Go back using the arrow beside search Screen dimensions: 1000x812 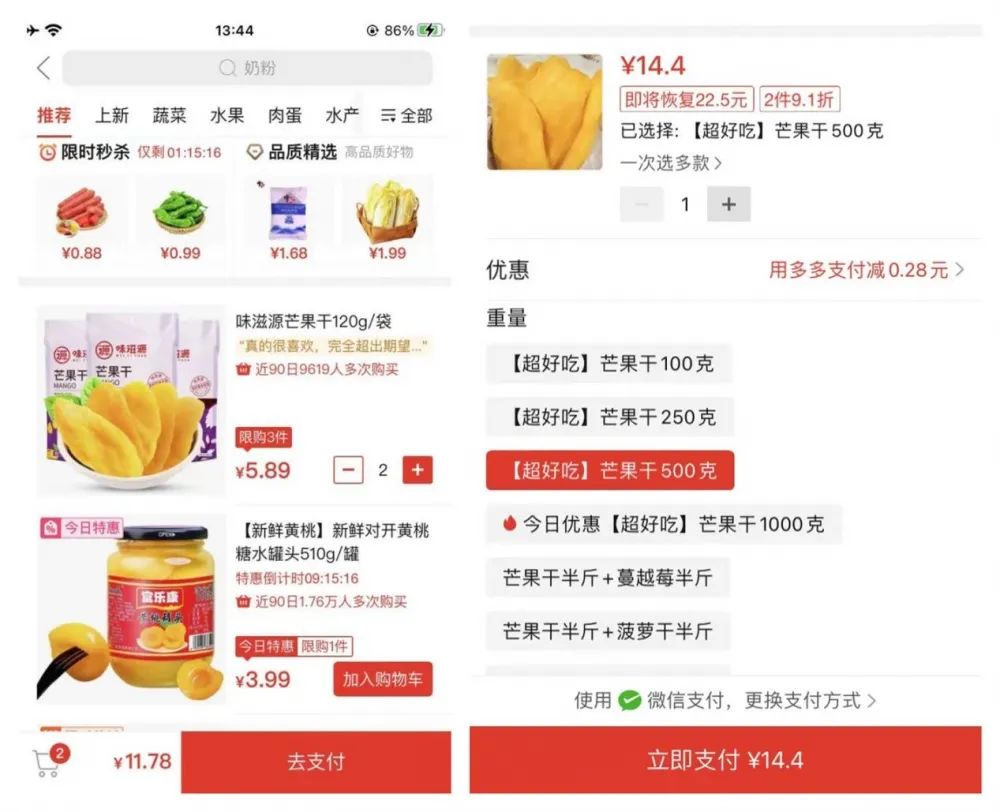click(43, 68)
